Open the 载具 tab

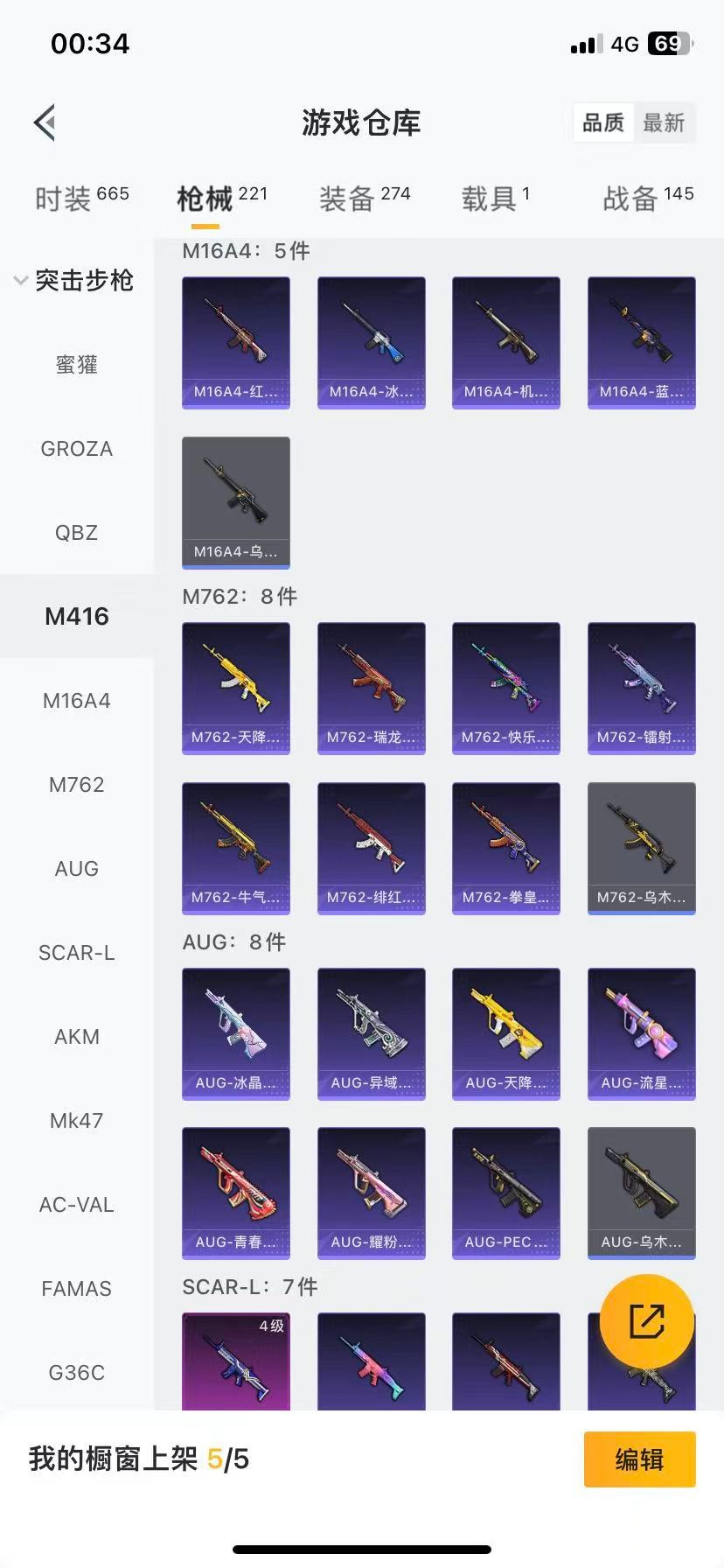click(x=495, y=198)
